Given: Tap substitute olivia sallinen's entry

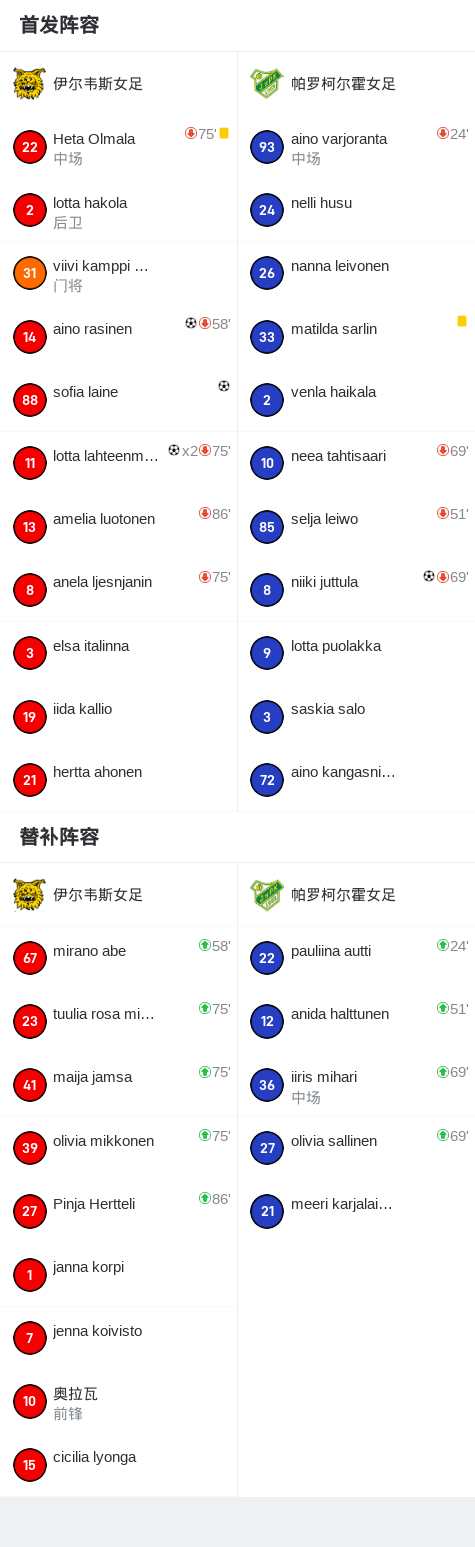Looking at the screenshot, I should click(x=356, y=1148).
